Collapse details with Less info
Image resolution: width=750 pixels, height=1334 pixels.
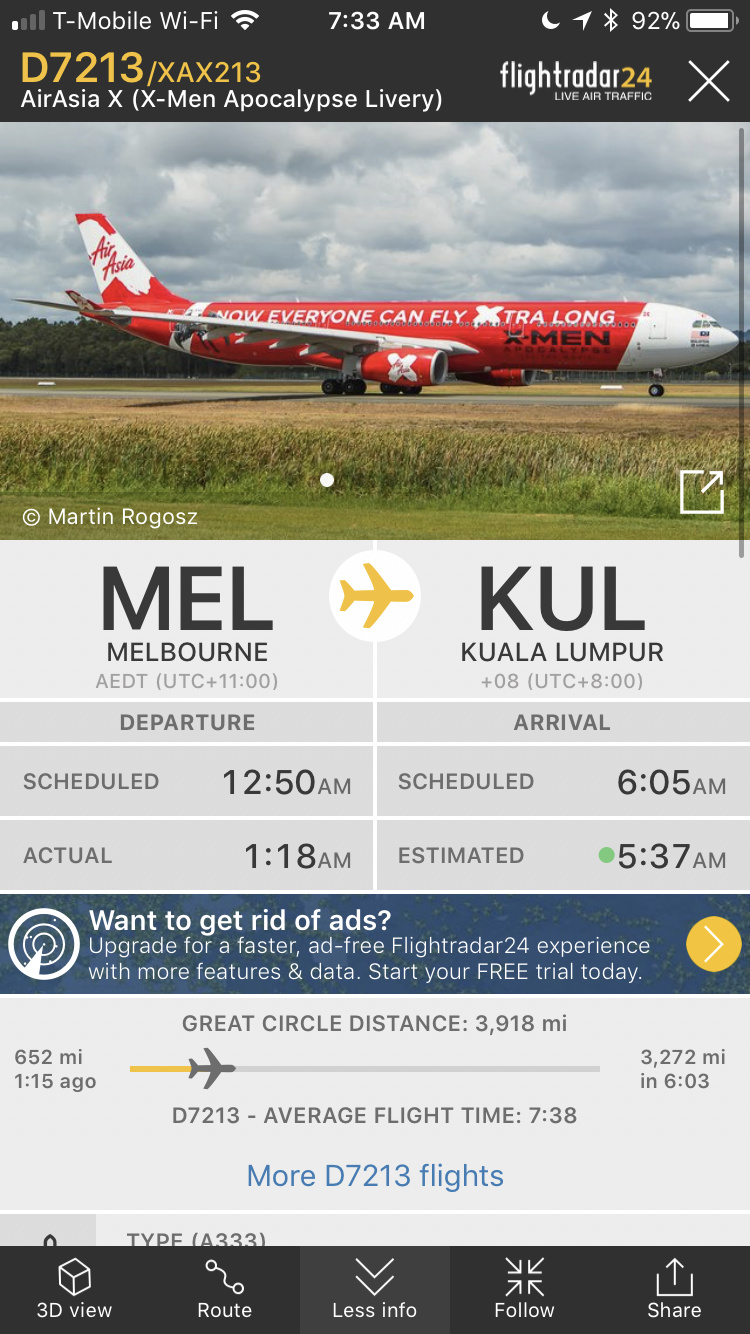(374, 1289)
